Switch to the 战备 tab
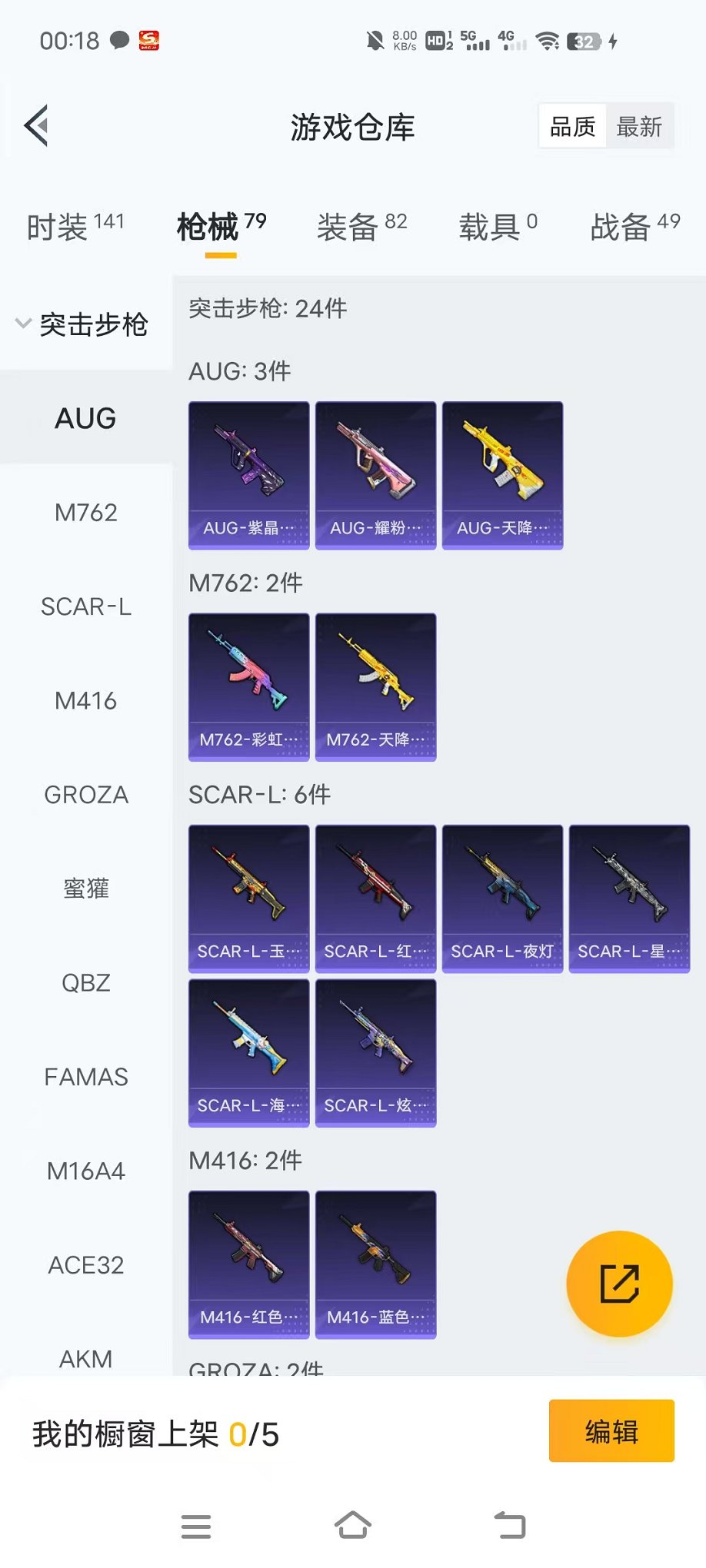706x1568 pixels. click(x=634, y=227)
